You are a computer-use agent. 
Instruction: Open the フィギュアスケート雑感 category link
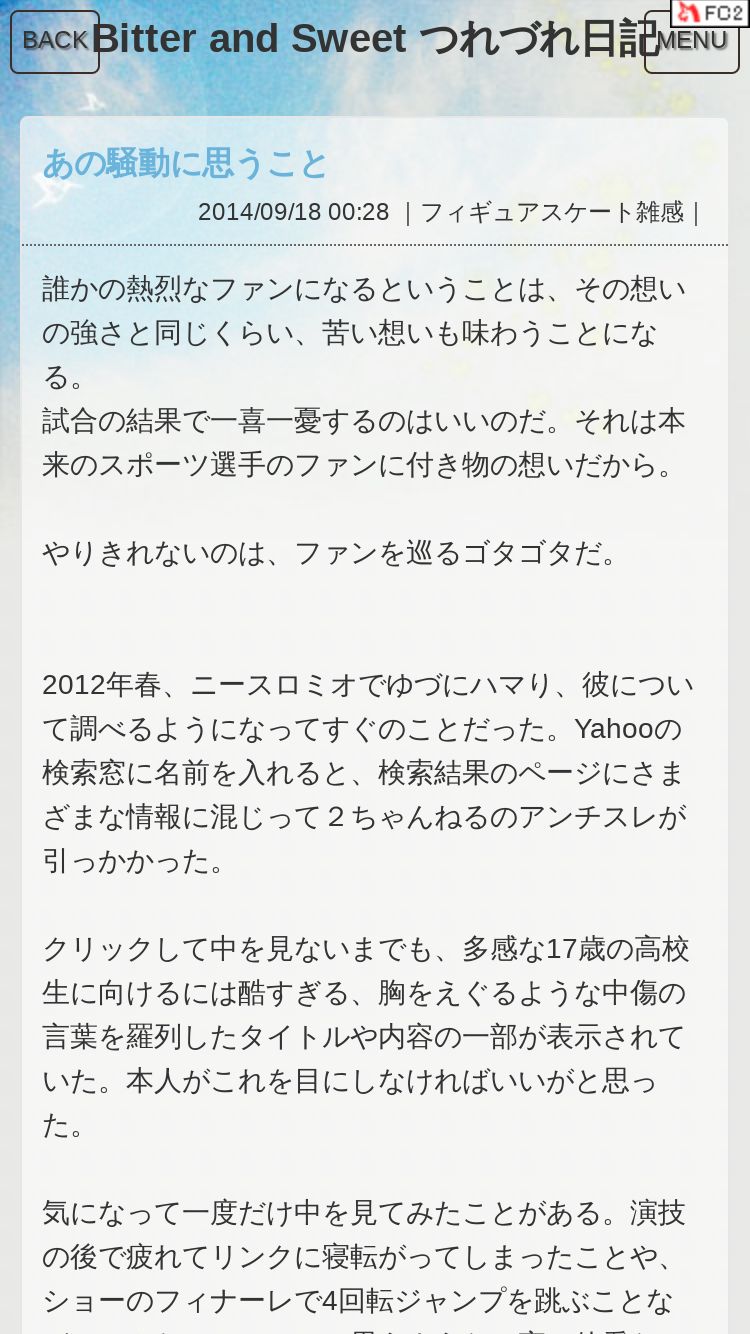pyautogui.click(x=552, y=212)
